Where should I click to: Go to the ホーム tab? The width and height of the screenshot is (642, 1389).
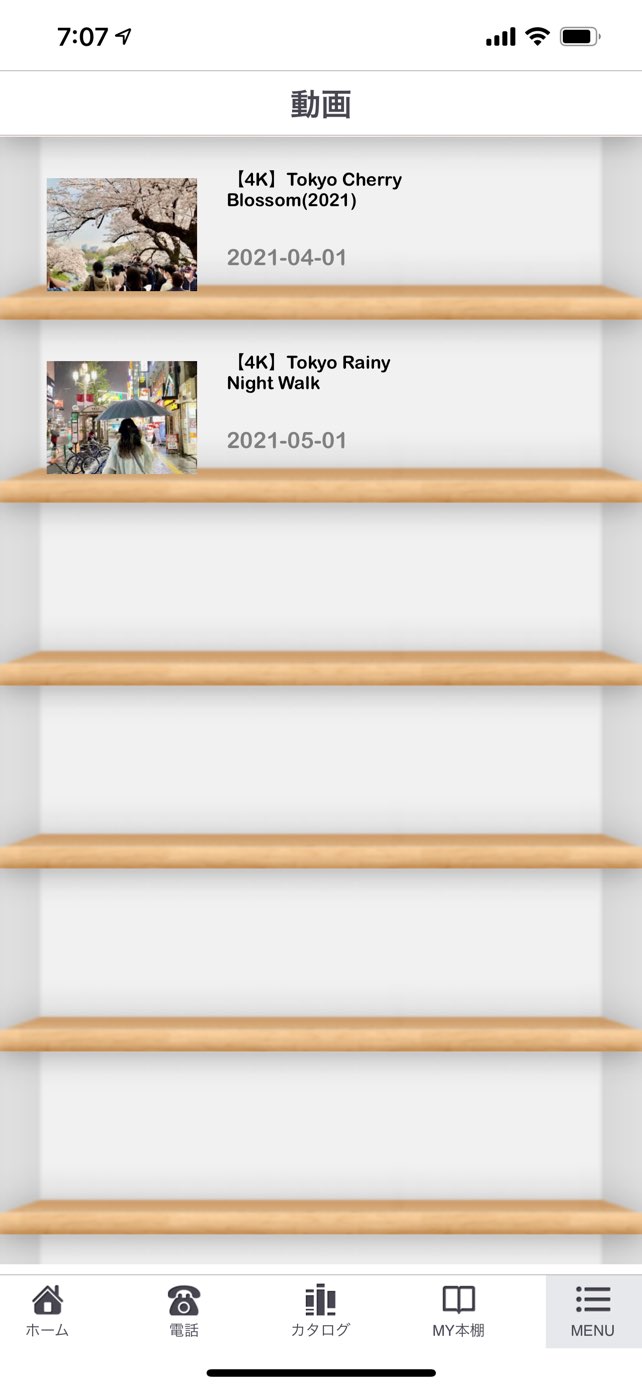click(x=47, y=1311)
